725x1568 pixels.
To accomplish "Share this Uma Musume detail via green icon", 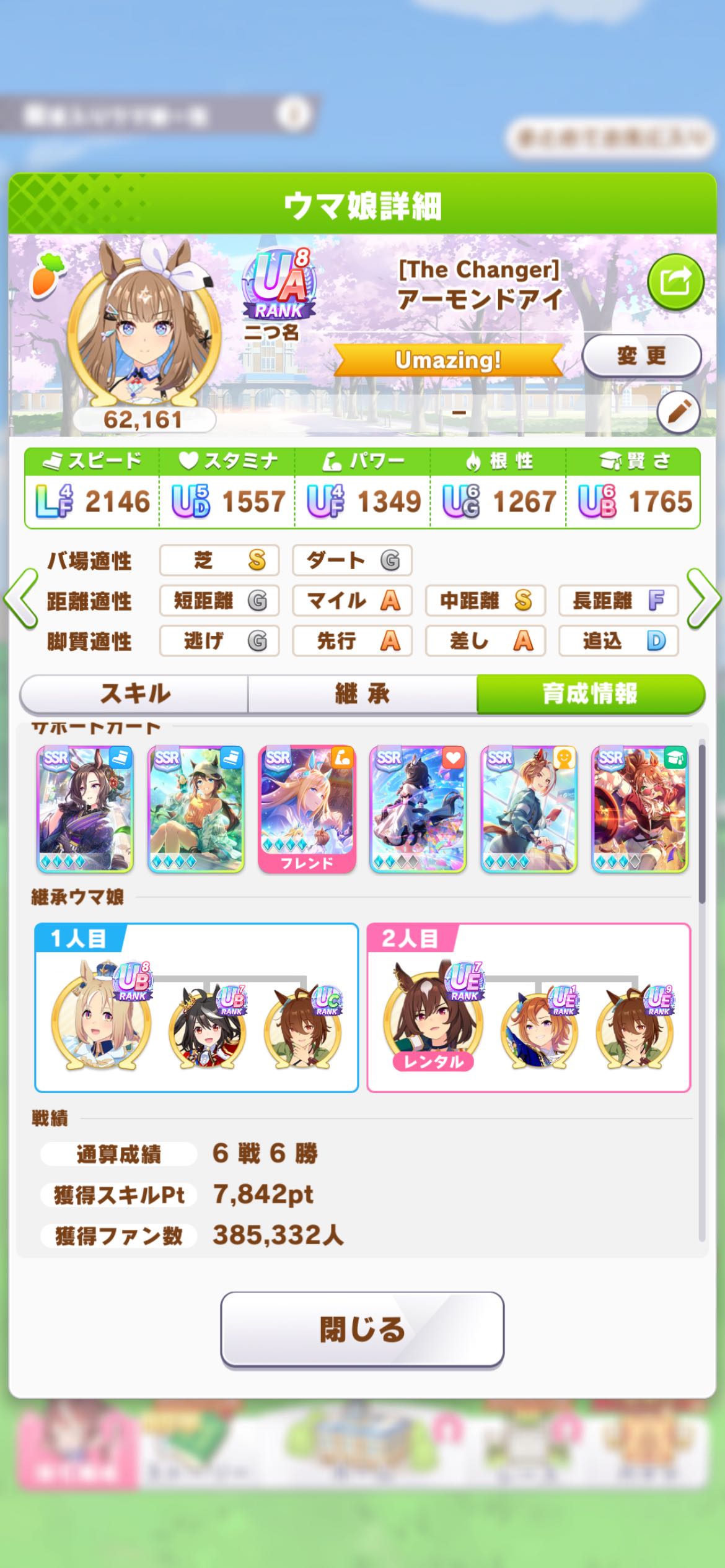I will (675, 282).
